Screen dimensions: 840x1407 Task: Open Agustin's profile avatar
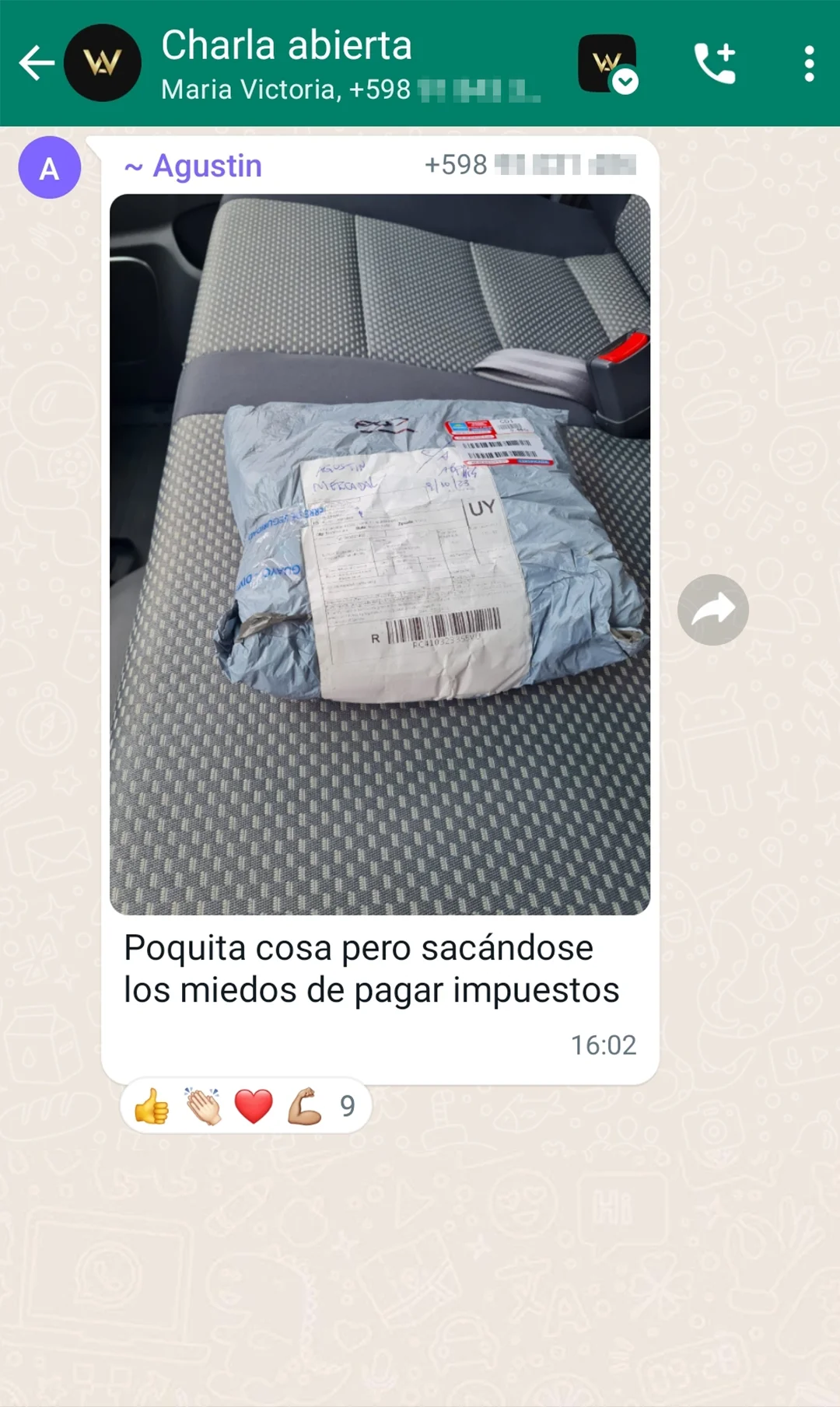tap(49, 167)
